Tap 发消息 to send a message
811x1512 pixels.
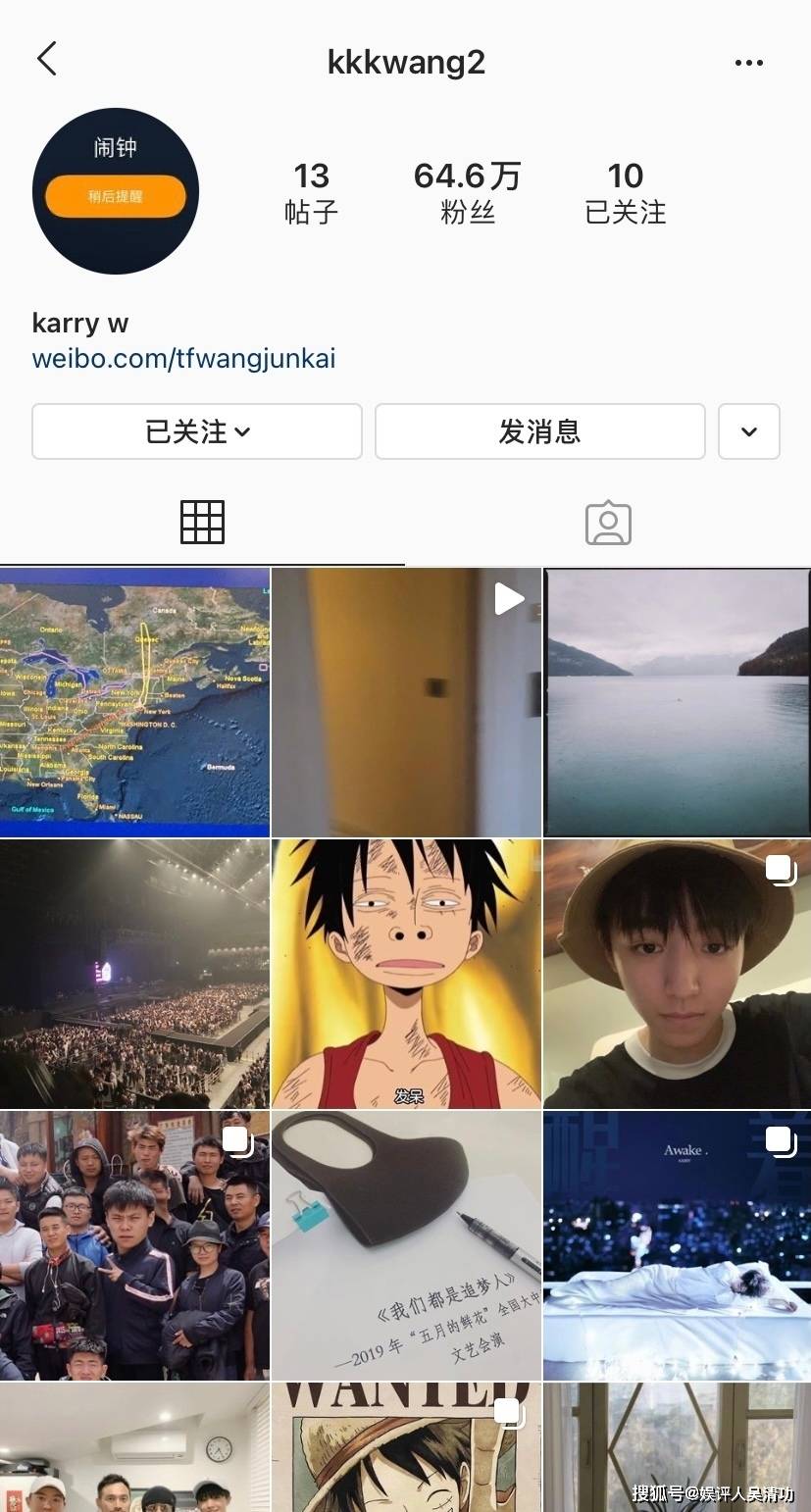[539, 431]
